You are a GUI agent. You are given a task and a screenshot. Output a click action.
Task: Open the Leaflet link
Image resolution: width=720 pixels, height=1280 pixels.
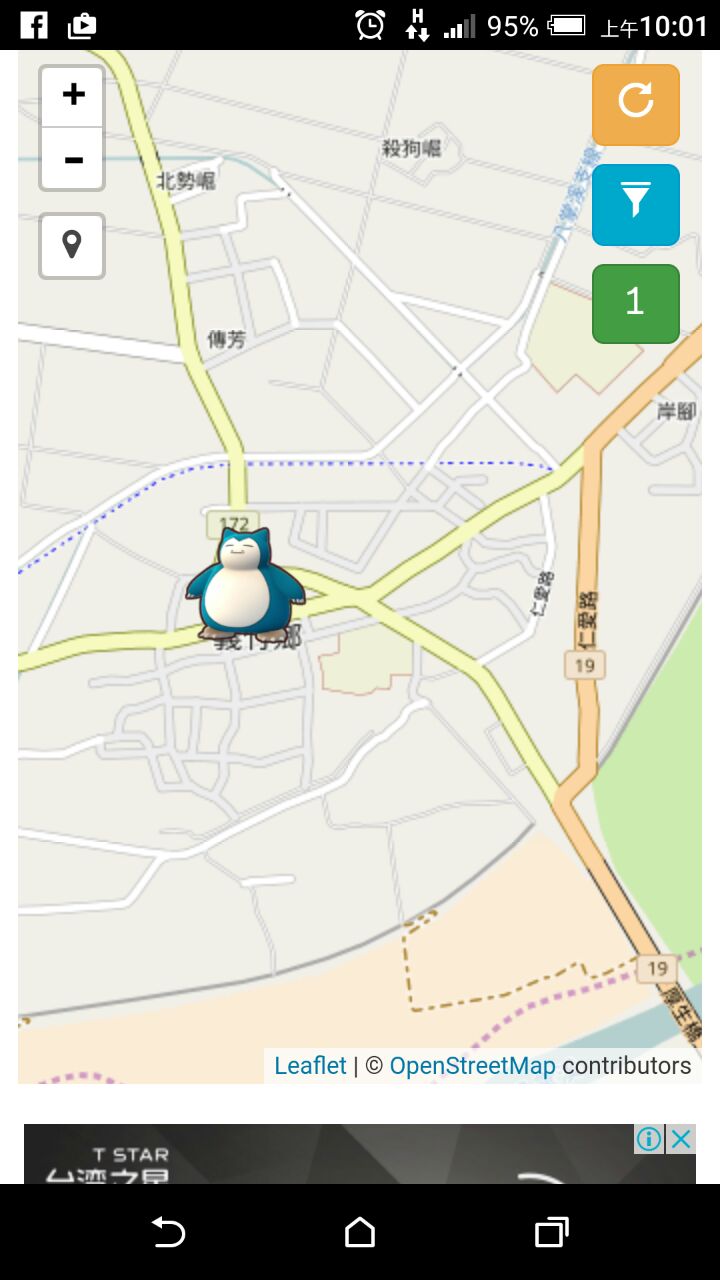[310, 1066]
